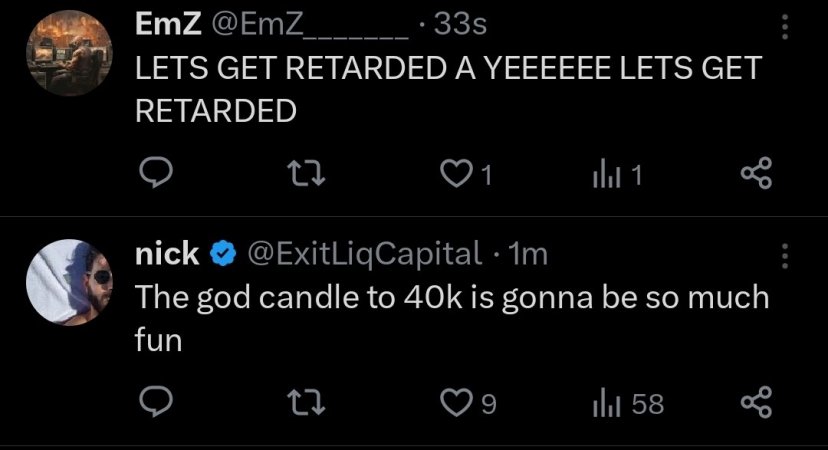Share EmZ's post

tap(757, 176)
